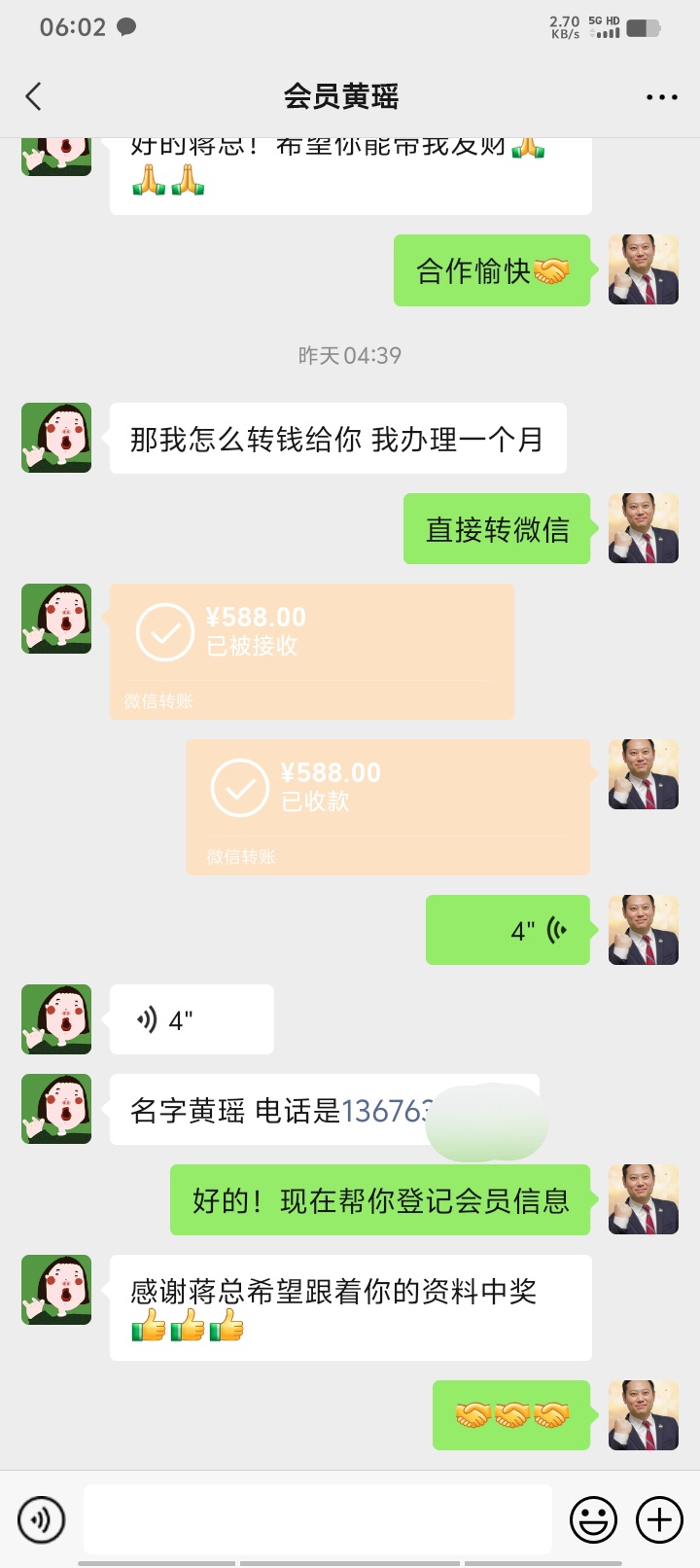Open the emoji sticker panel
Image resolution: width=700 pixels, height=1568 pixels.
[593, 1519]
